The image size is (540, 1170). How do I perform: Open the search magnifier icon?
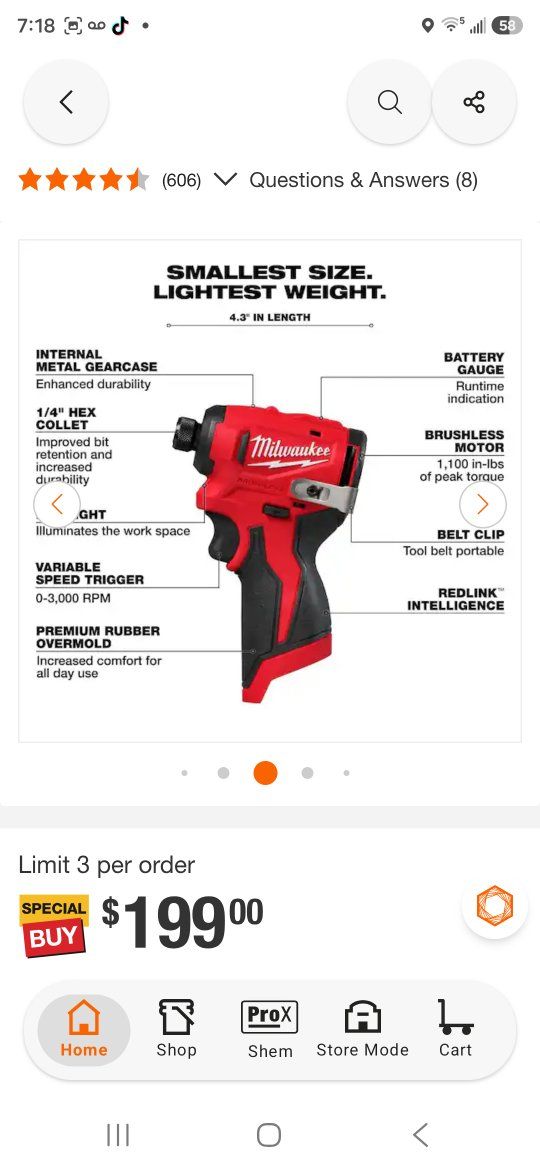pyautogui.click(x=389, y=101)
